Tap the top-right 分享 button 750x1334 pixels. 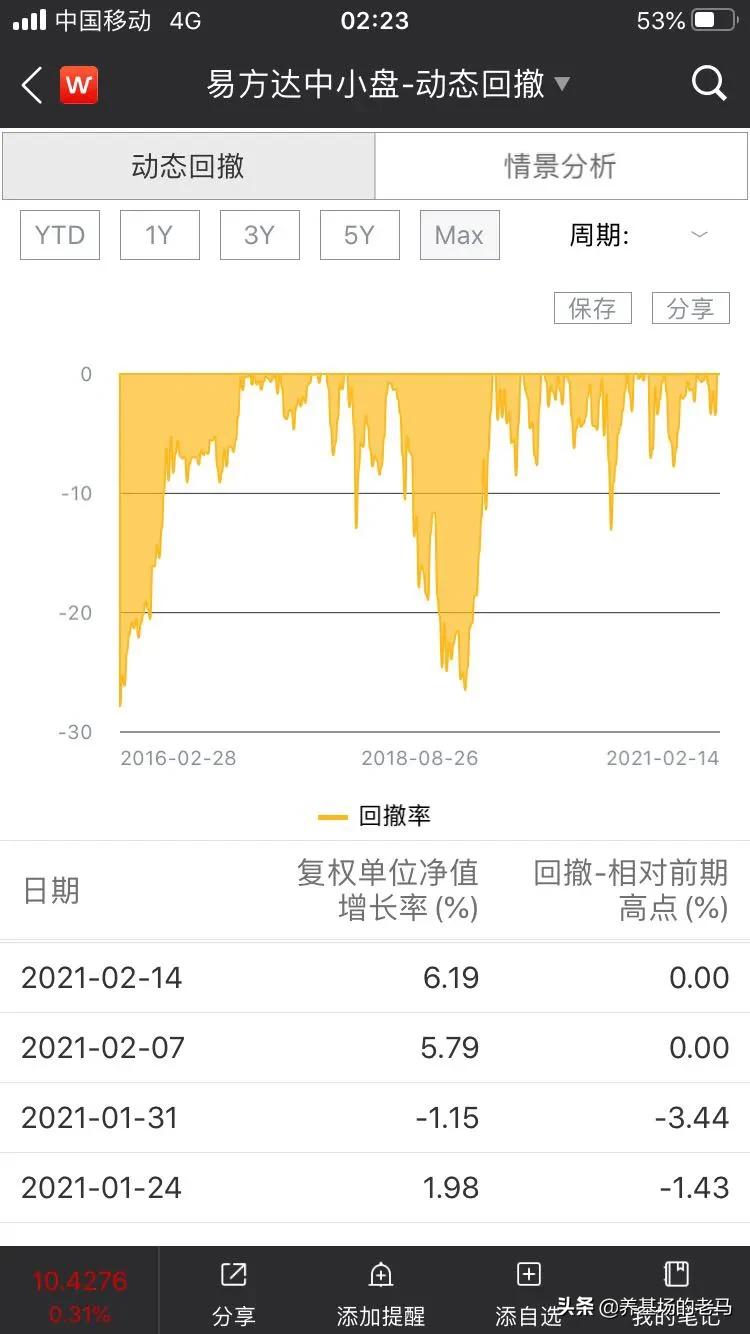click(691, 307)
